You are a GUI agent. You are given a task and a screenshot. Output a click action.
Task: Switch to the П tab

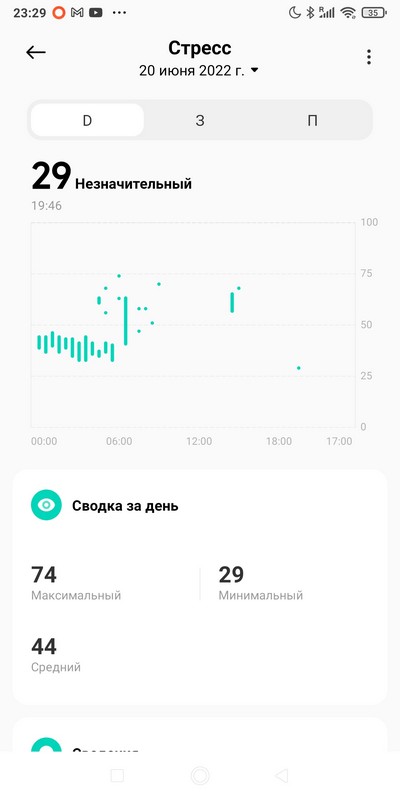[x=312, y=120]
